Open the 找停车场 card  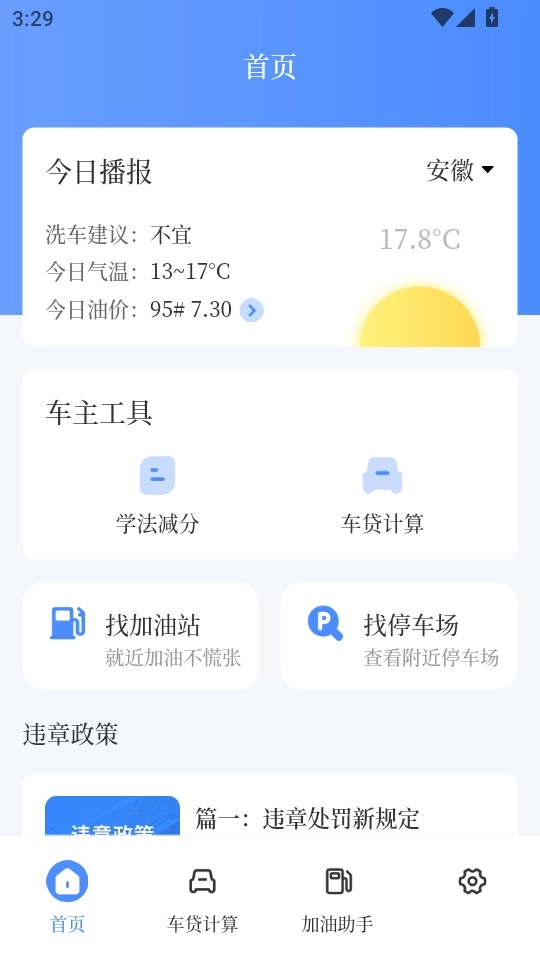coord(399,636)
